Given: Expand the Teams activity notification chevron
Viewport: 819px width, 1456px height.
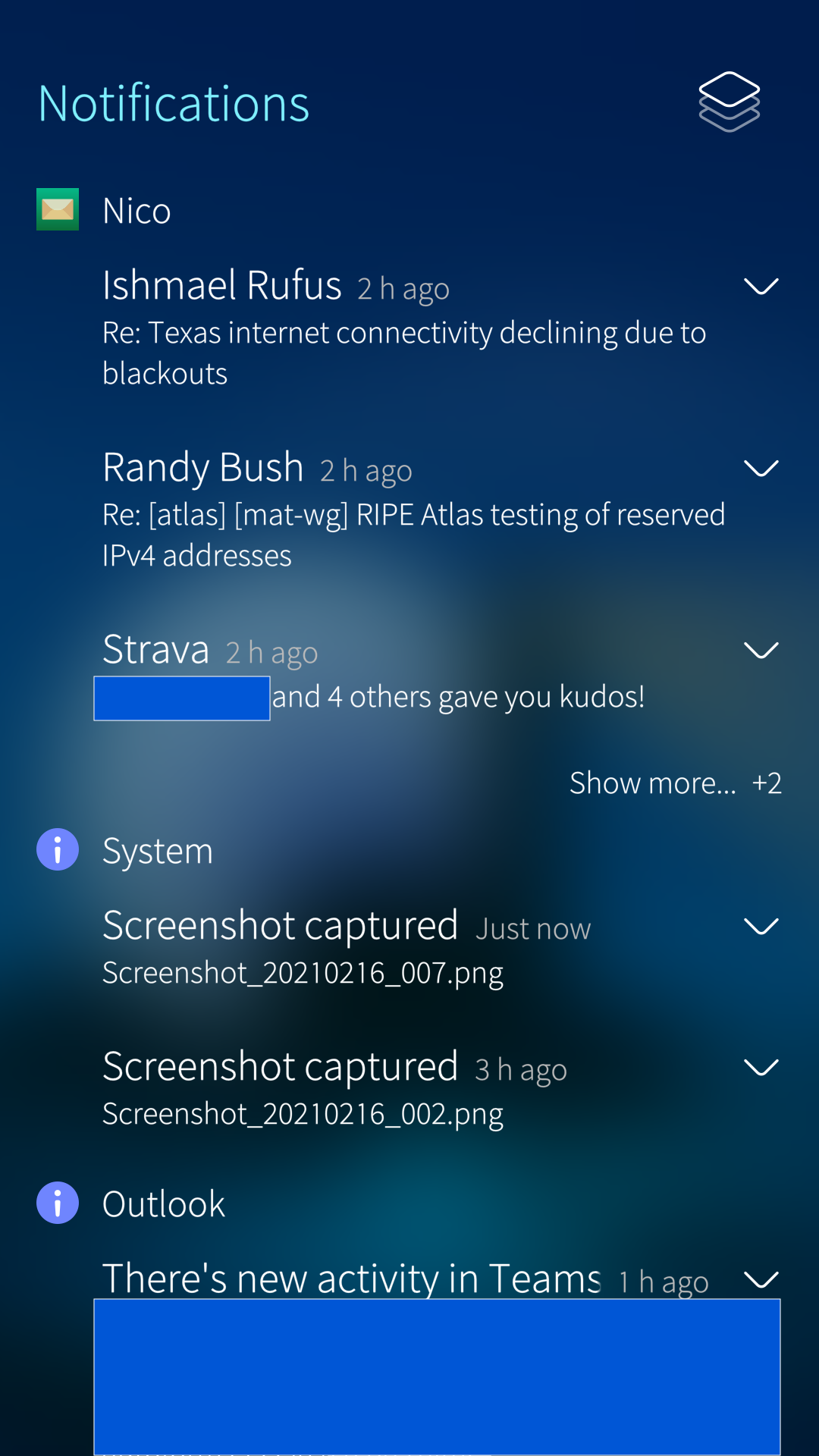Looking at the screenshot, I should point(761,1279).
